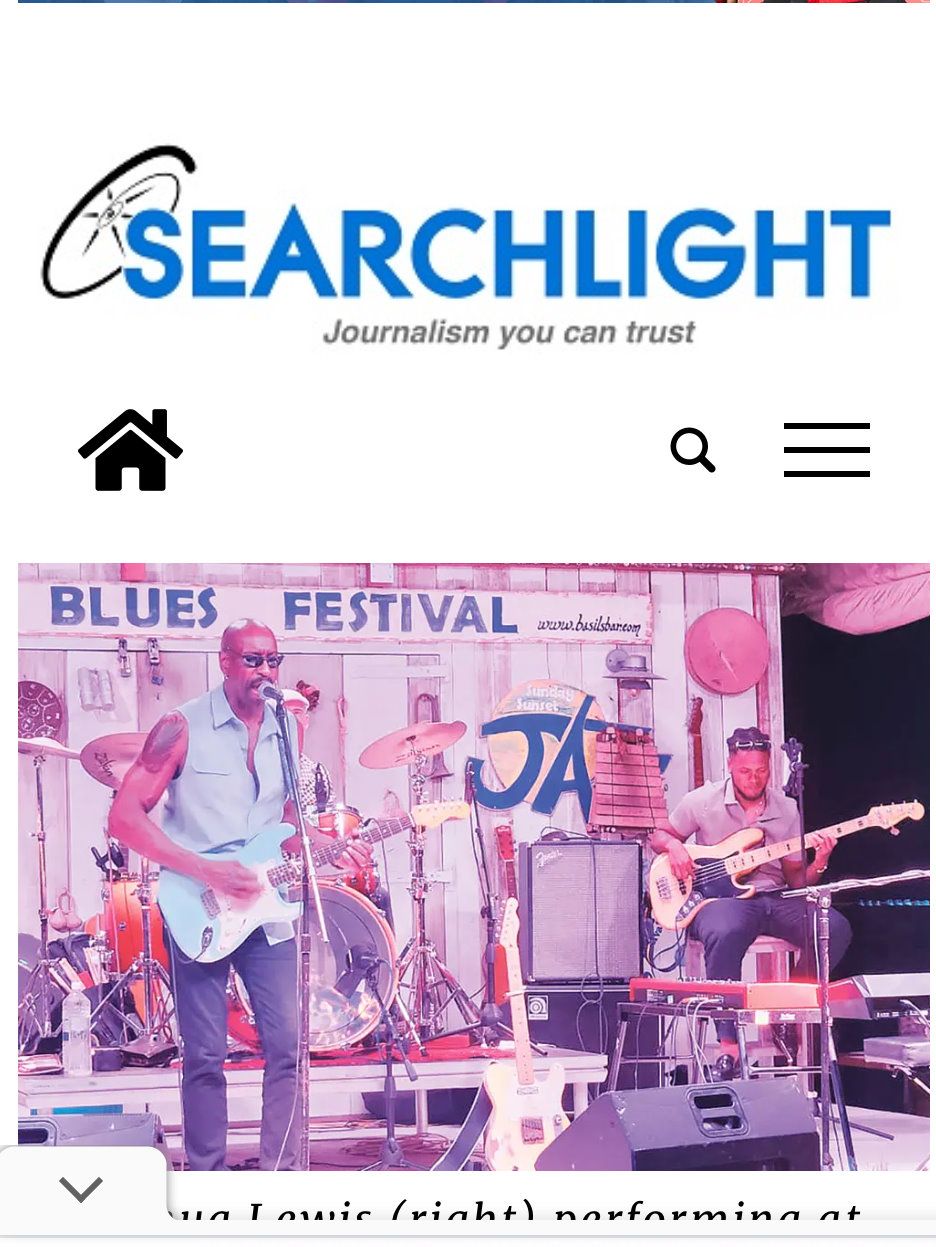
Task: Open the hamburger menu
Action: [826, 450]
